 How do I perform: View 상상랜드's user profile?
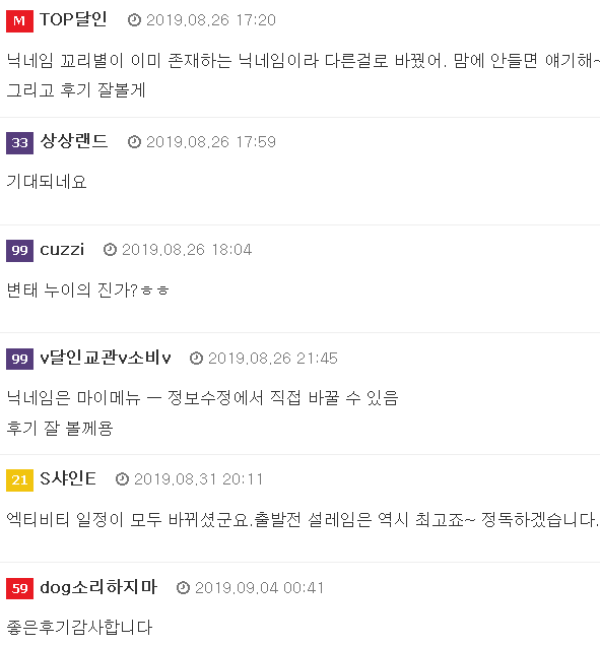coord(74,142)
